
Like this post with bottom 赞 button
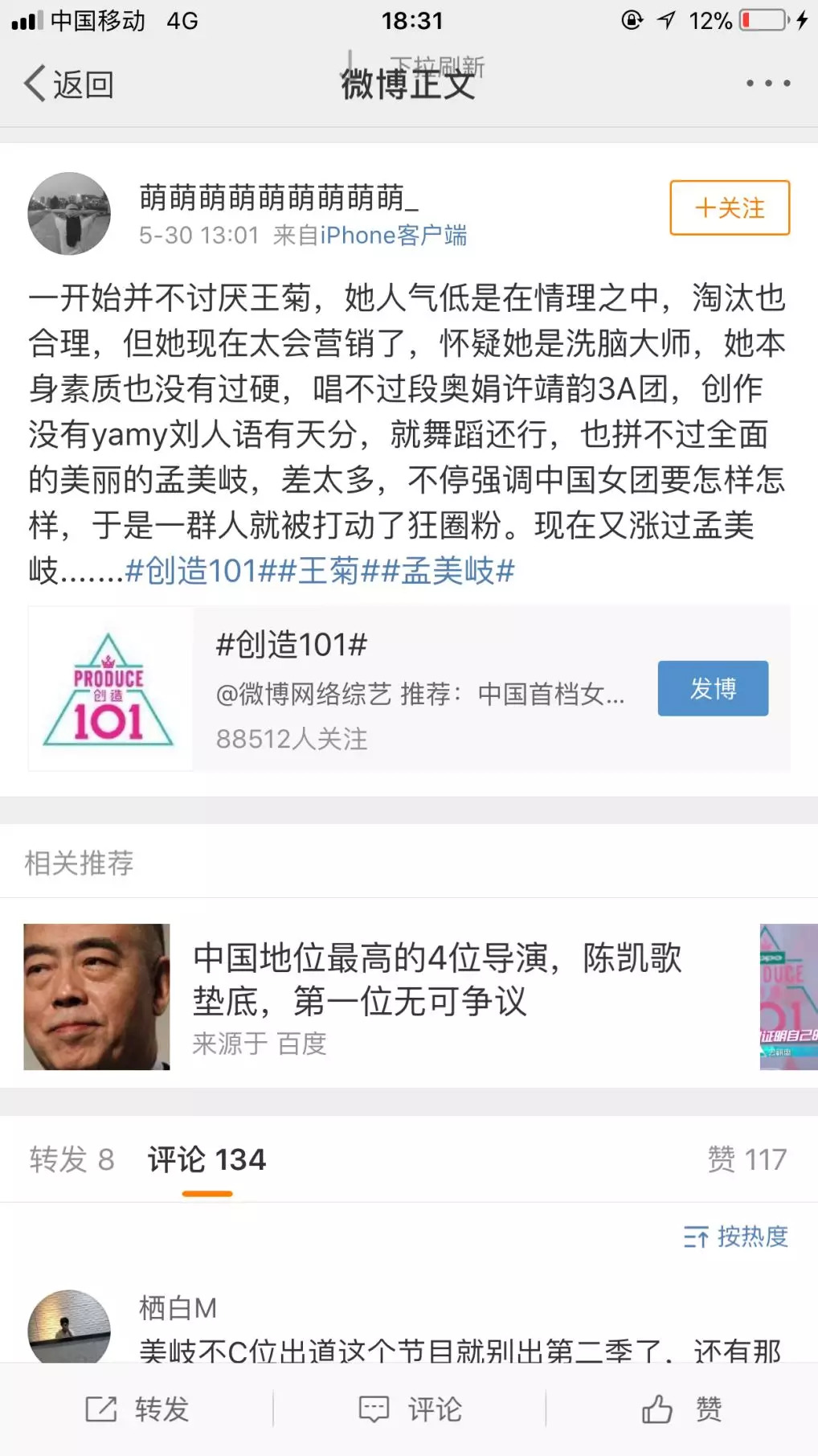[681, 1409]
